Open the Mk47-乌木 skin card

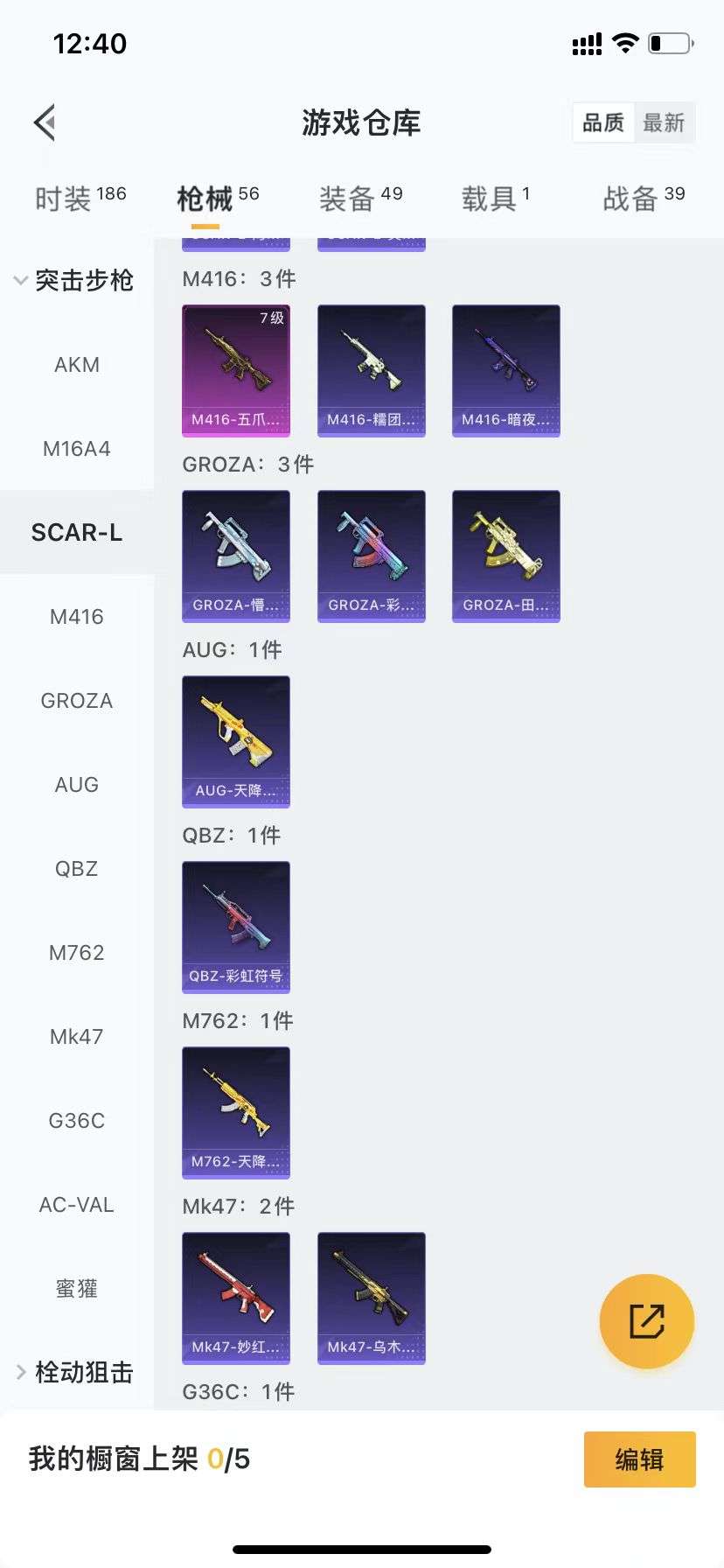[x=371, y=1298]
